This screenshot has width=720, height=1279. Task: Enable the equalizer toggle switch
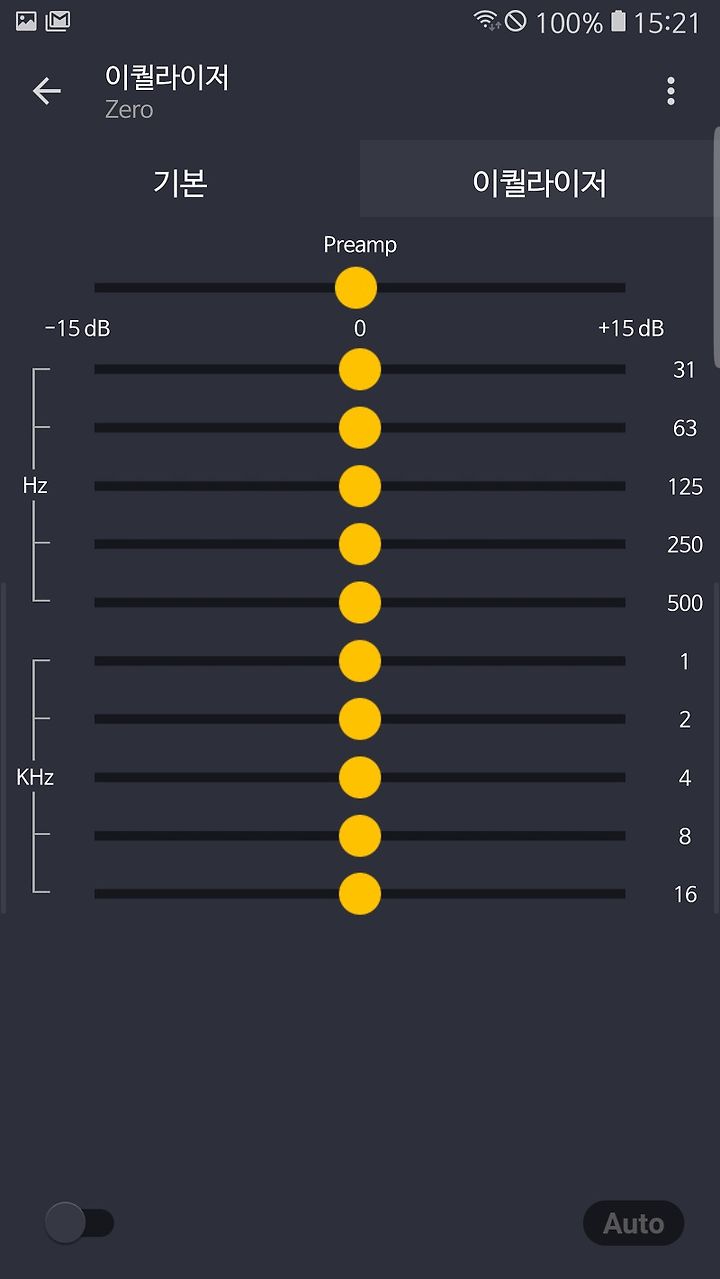[x=80, y=1223]
